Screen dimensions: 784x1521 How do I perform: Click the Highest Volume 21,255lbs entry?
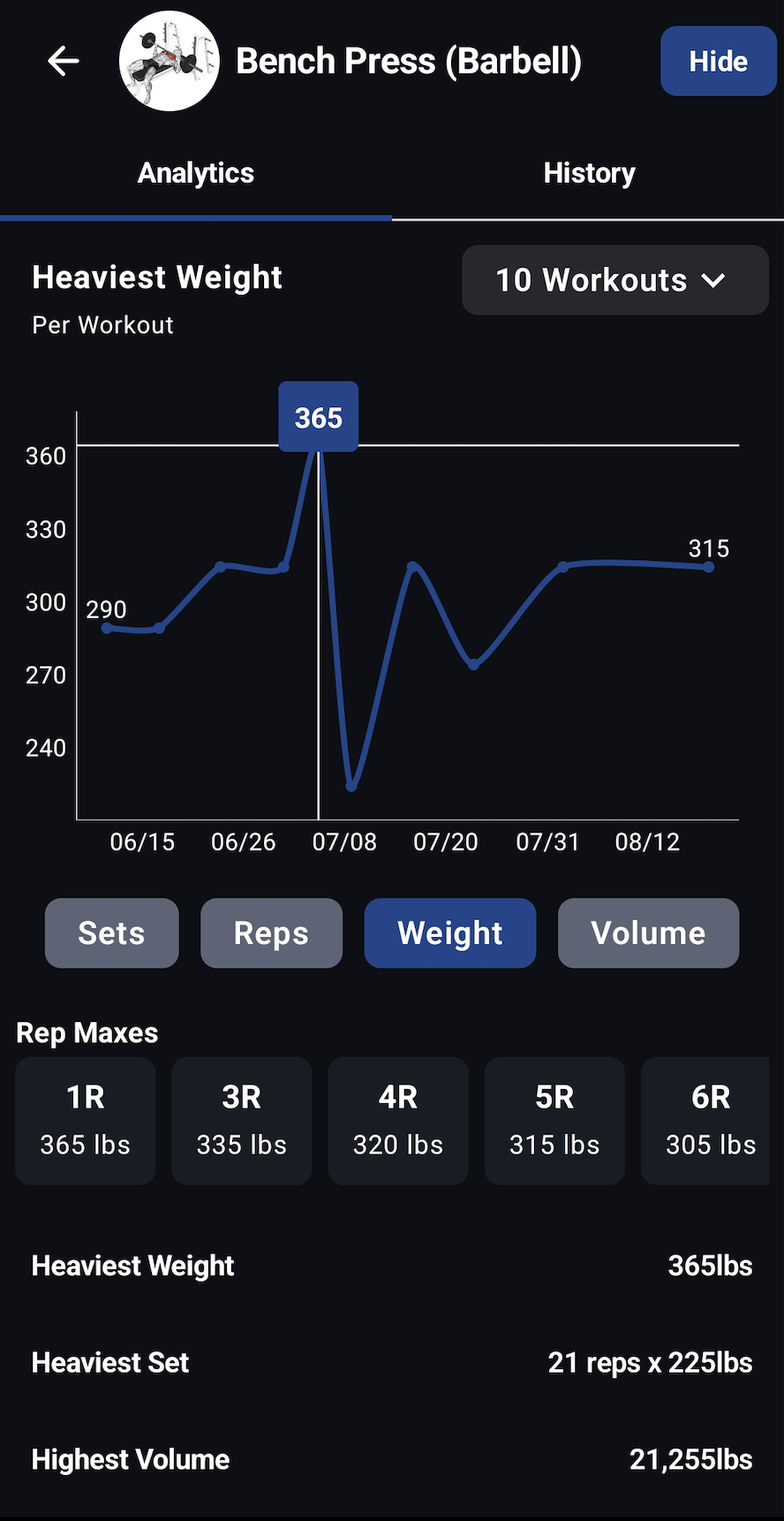click(x=392, y=1459)
